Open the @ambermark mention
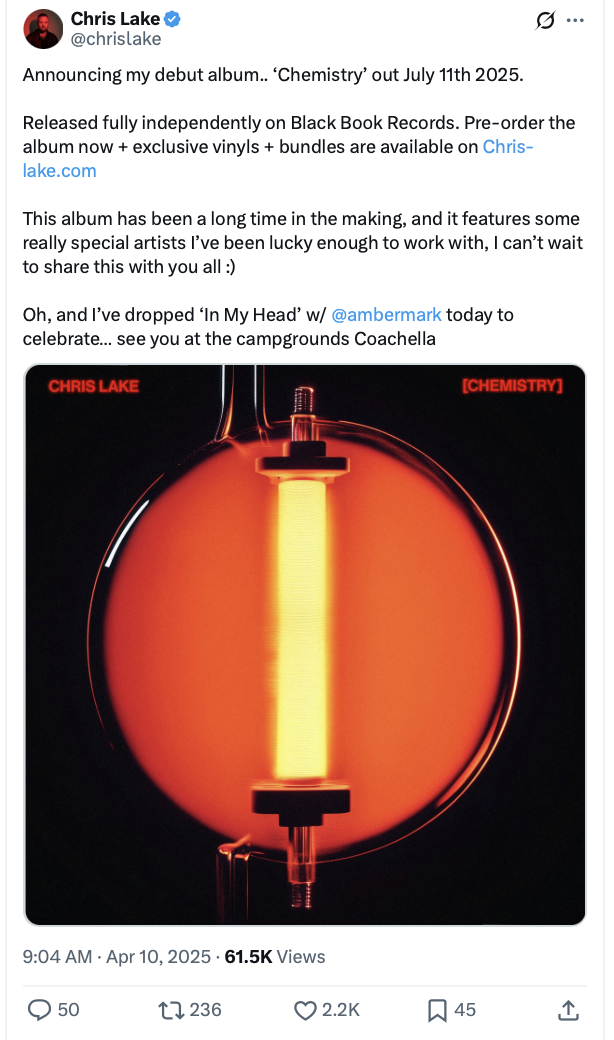The height and width of the screenshot is (1040, 614). 386,315
